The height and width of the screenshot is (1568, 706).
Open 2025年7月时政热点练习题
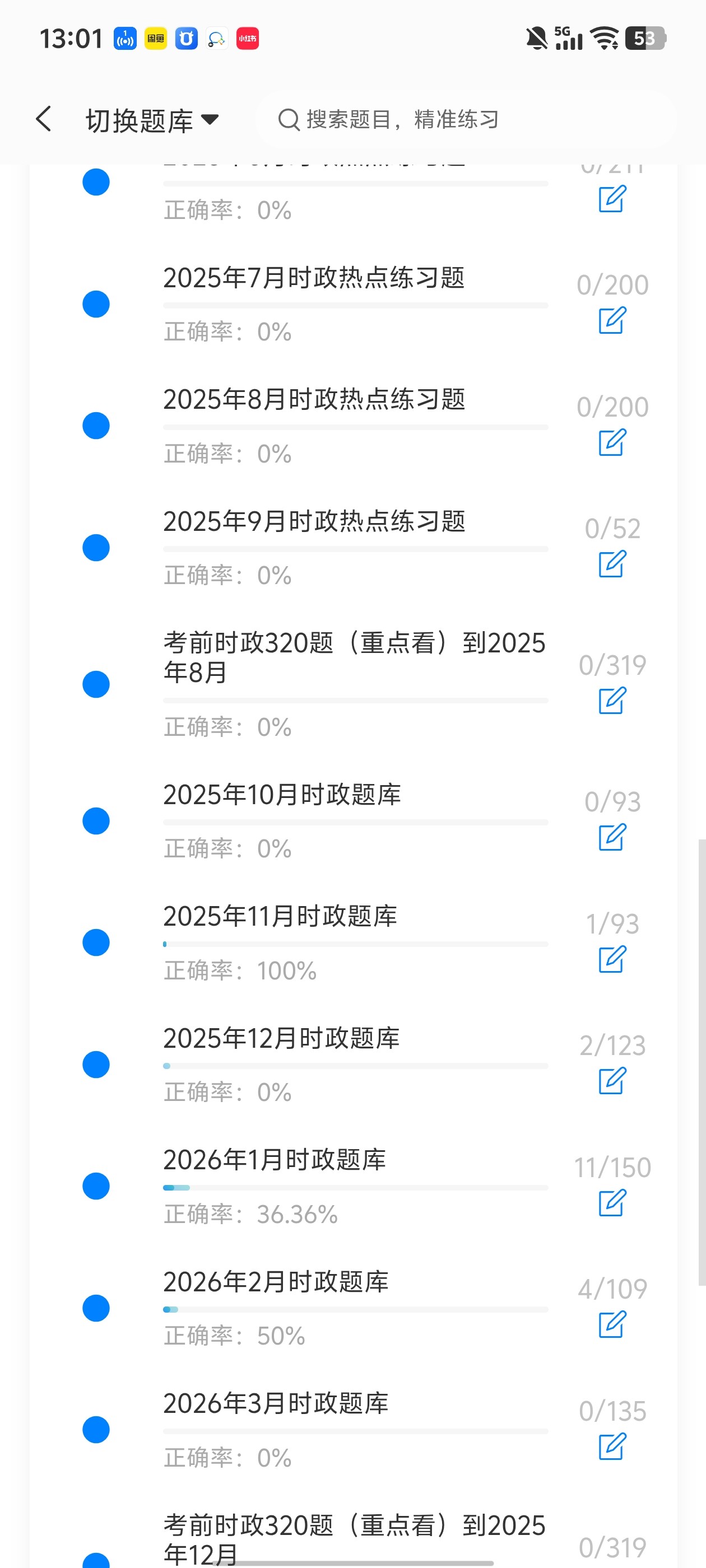(x=314, y=278)
